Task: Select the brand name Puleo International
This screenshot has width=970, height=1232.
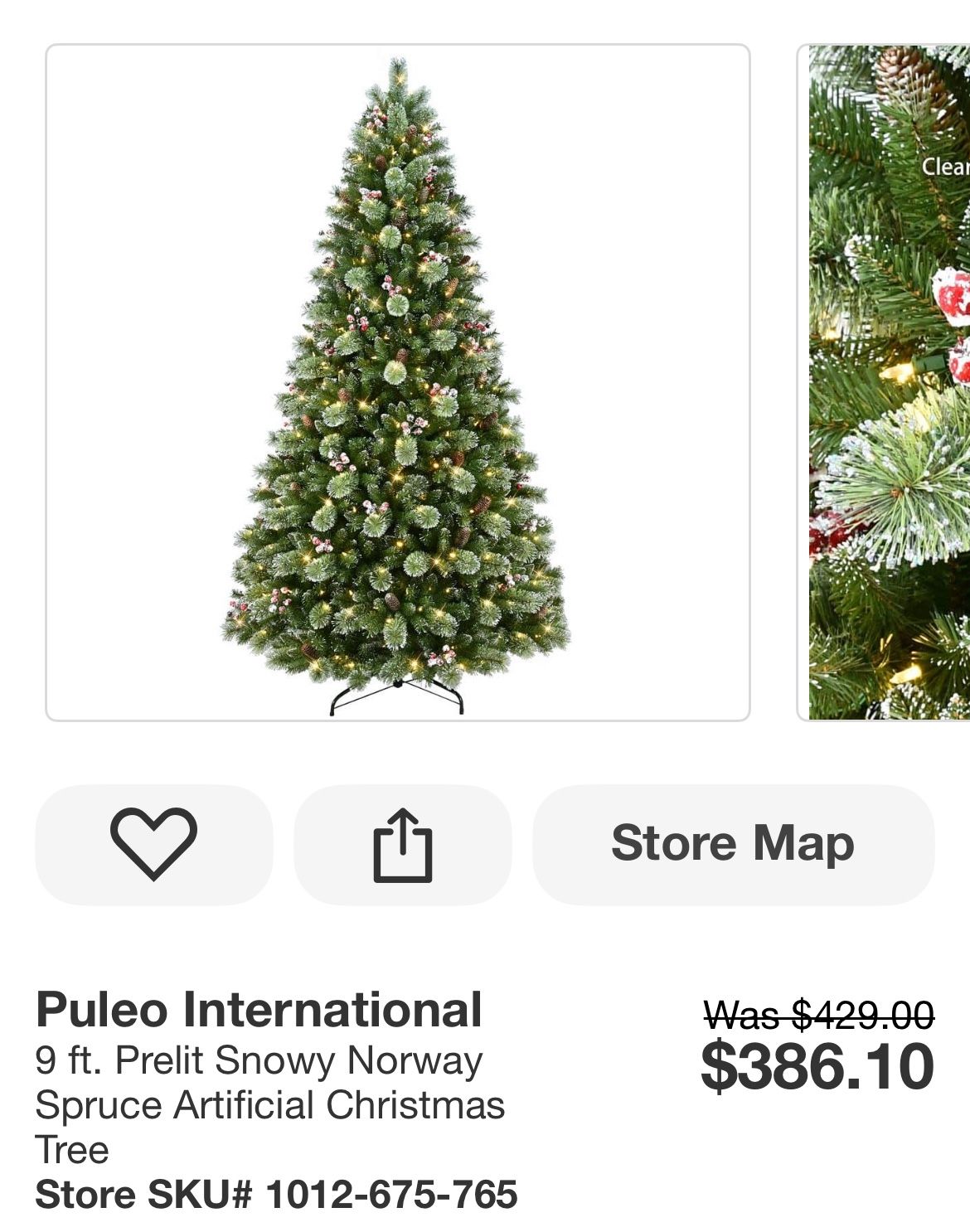Action: pyautogui.click(x=262, y=1007)
